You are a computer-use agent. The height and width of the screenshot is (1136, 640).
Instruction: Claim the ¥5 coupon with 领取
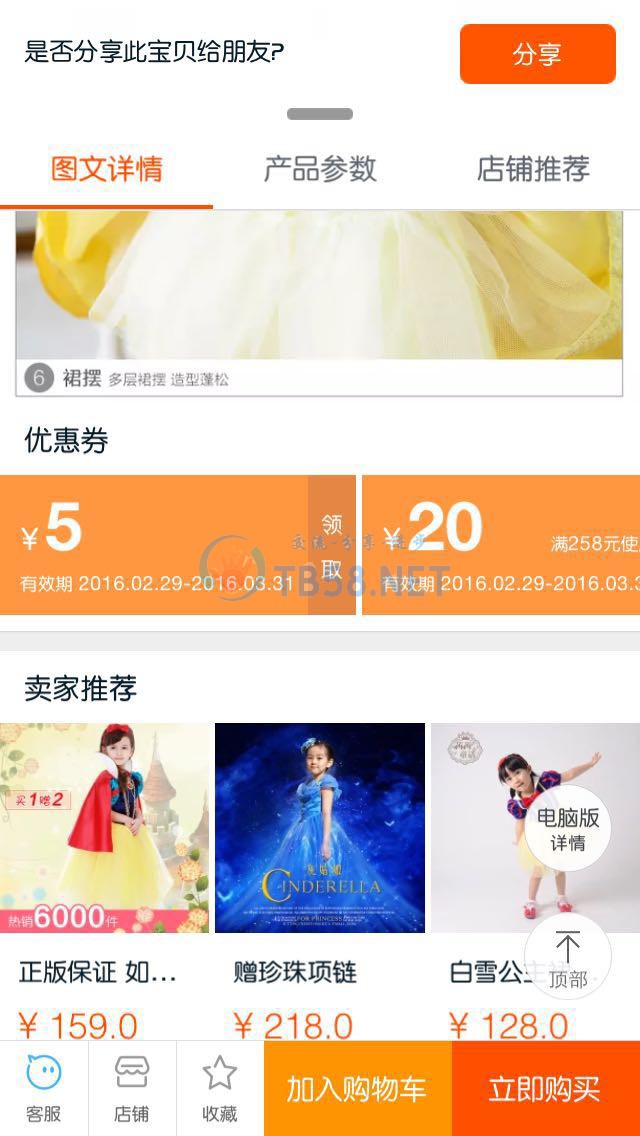pyautogui.click(x=332, y=546)
